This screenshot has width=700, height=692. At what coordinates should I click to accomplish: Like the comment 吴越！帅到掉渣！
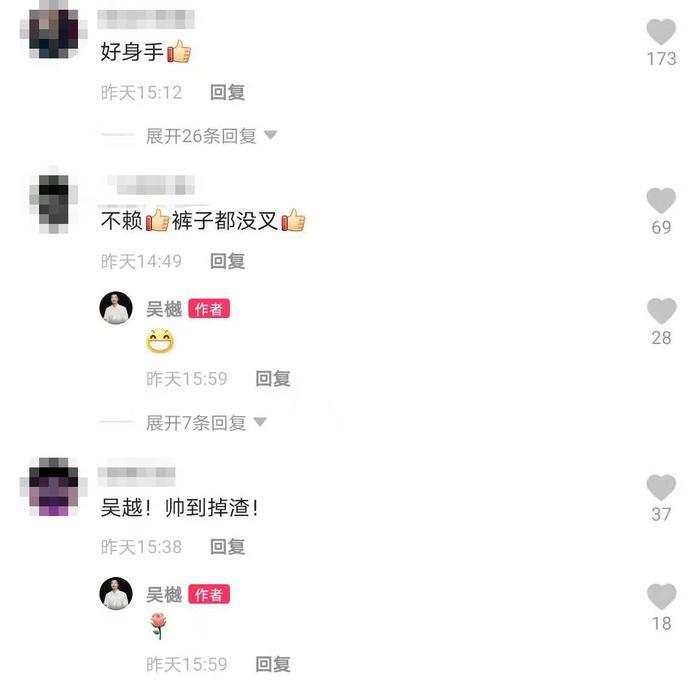pos(661,488)
